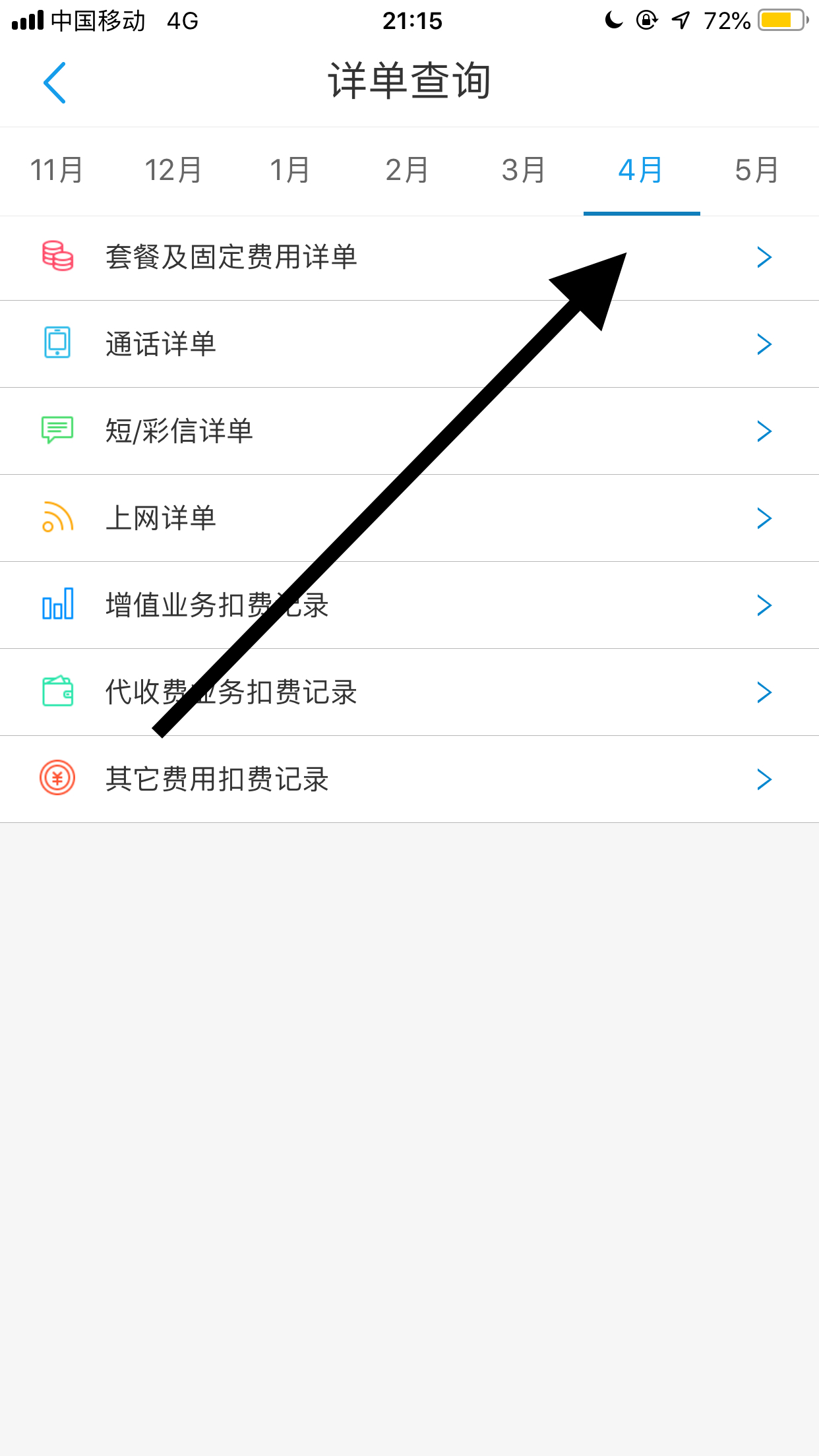
Task: Switch selection to 11月
Action: point(57,169)
